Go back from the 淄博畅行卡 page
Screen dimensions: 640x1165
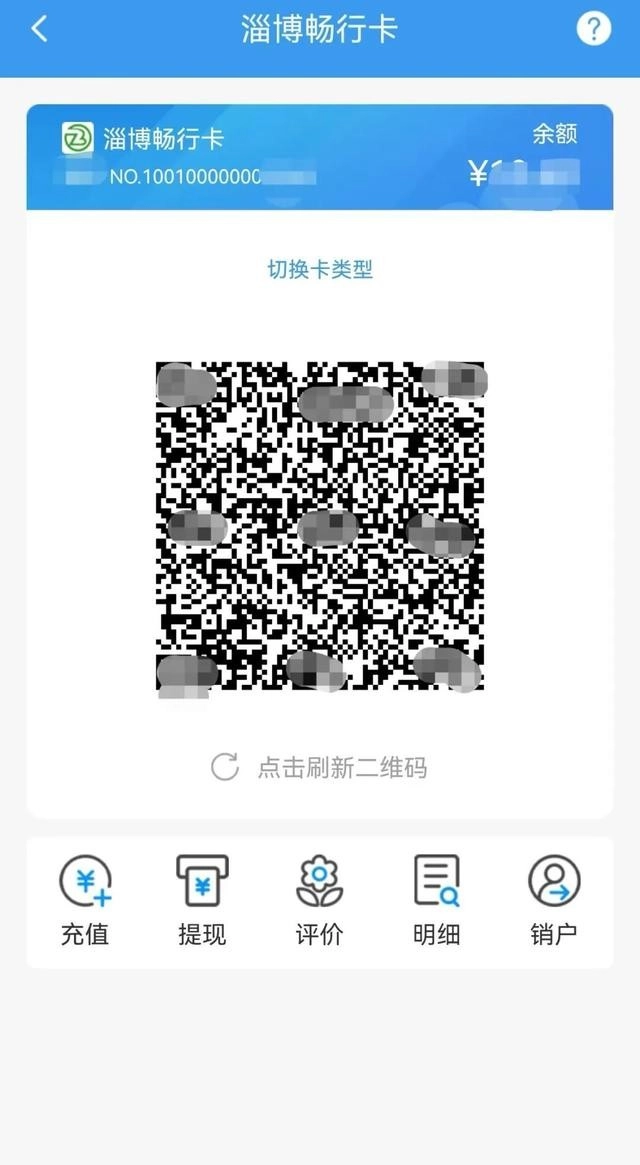pyautogui.click(x=39, y=29)
